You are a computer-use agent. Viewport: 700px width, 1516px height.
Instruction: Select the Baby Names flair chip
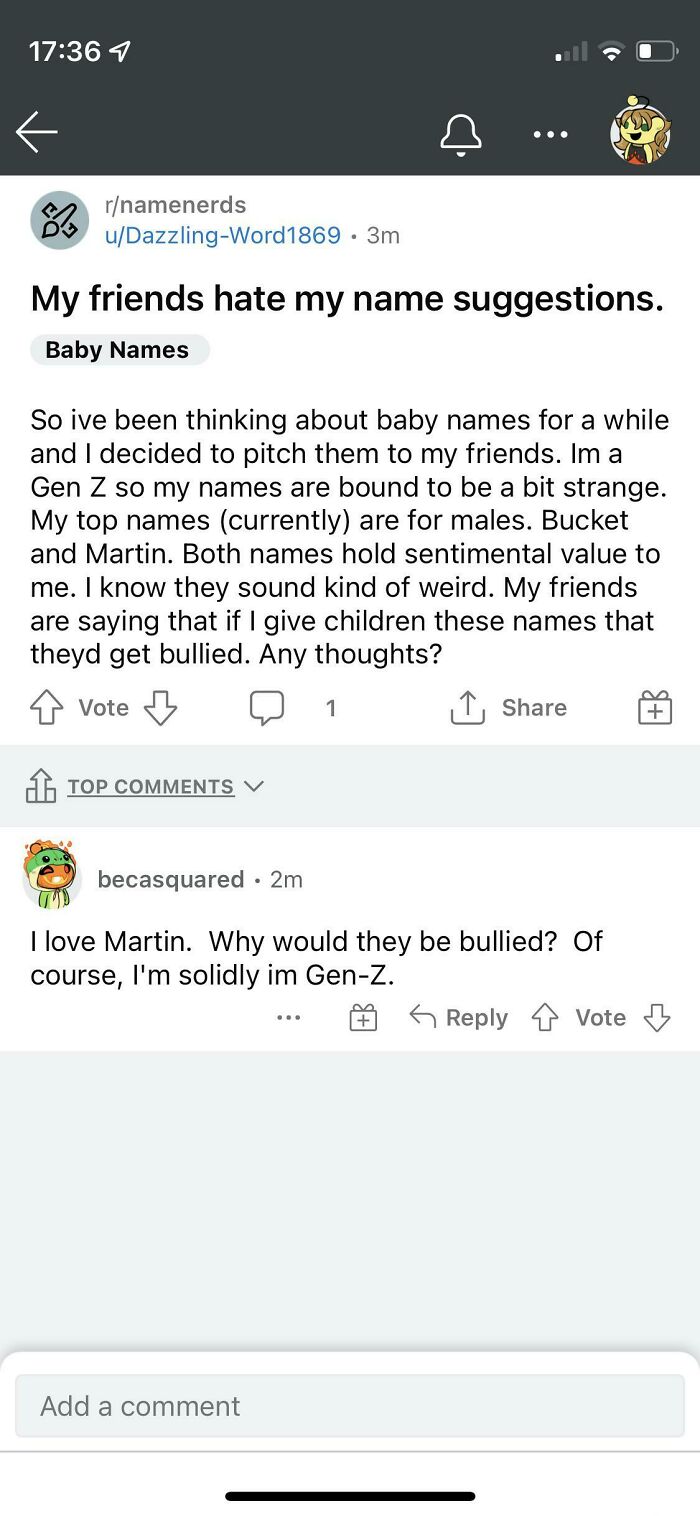click(118, 350)
